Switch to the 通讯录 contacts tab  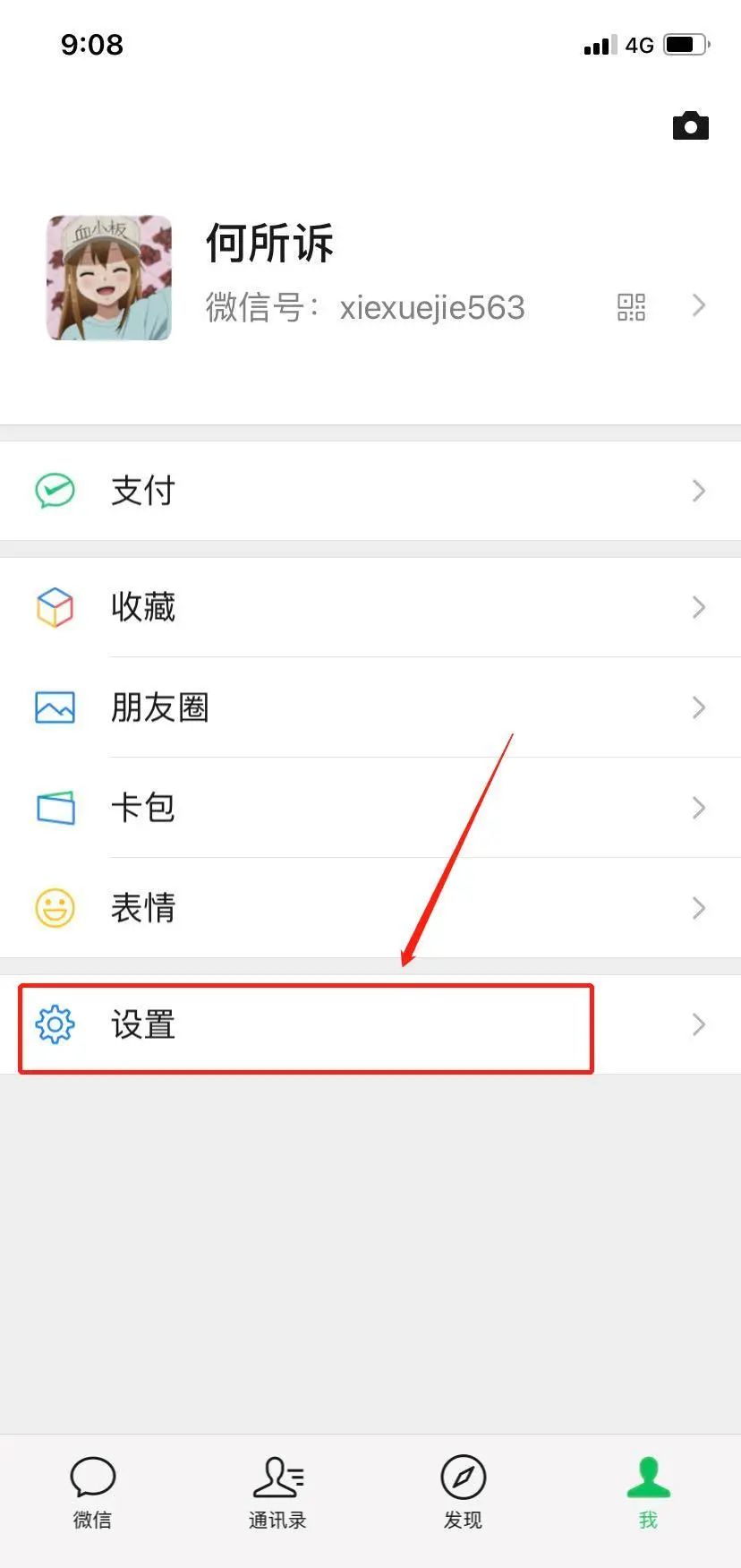tap(277, 1493)
